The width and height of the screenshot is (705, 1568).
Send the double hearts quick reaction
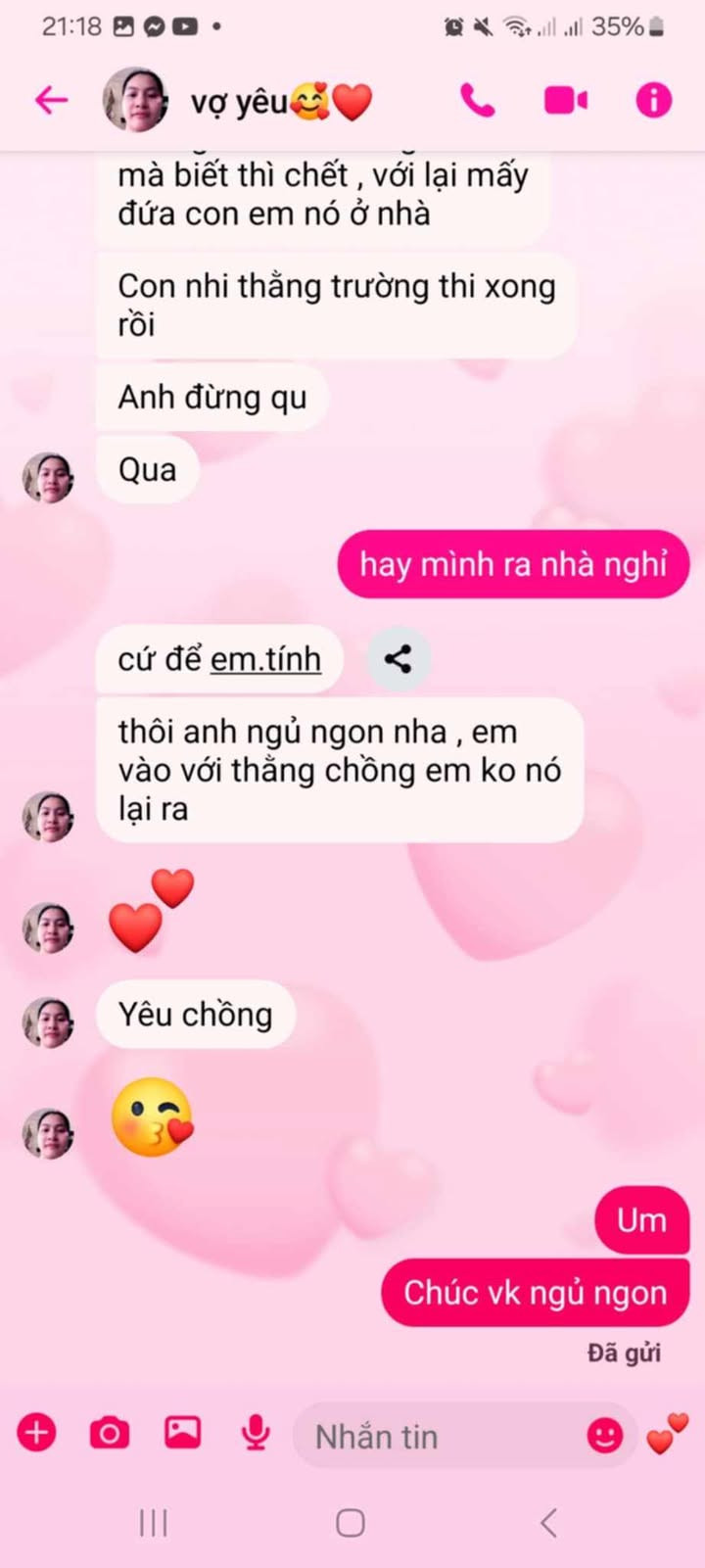point(668,1434)
